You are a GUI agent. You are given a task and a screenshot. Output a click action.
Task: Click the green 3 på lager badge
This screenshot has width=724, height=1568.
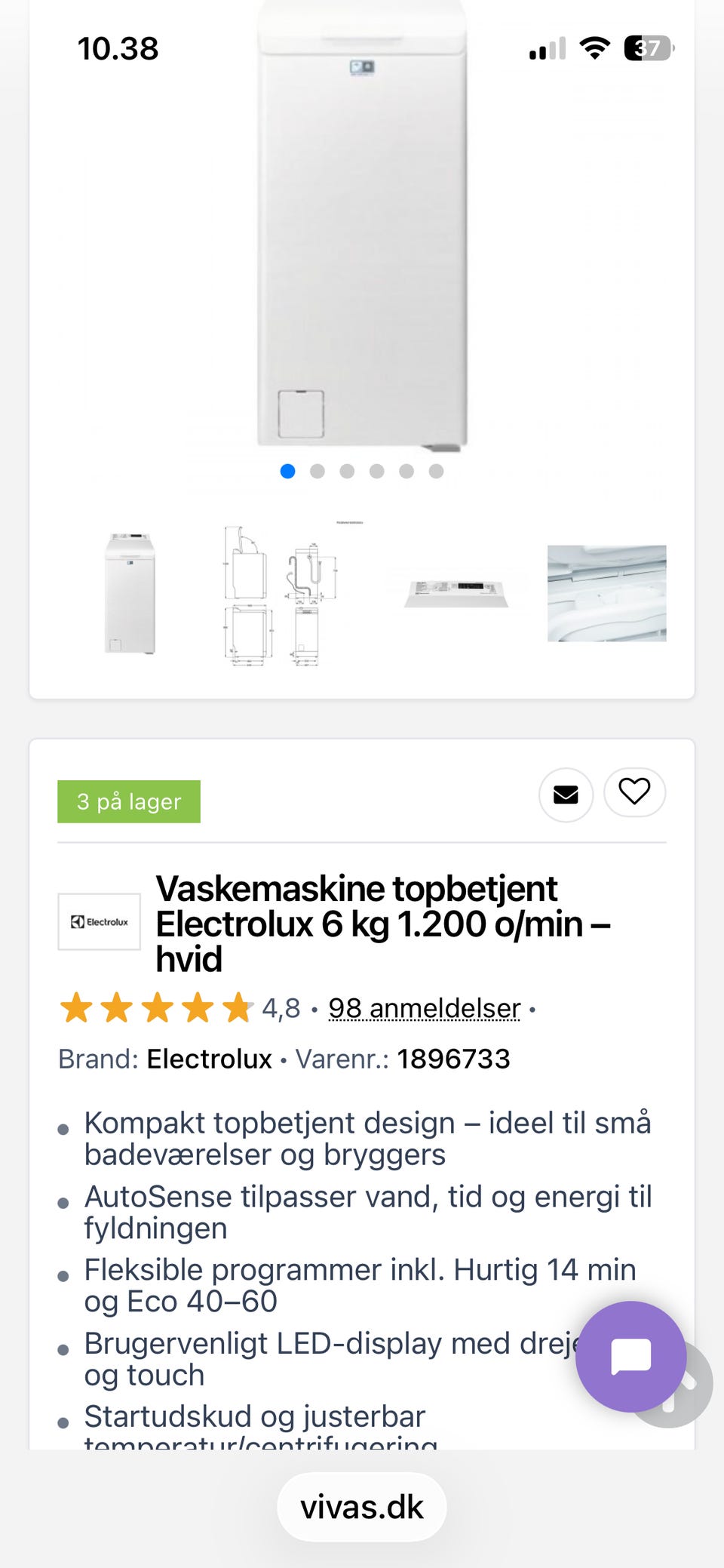(x=128, y=801)
